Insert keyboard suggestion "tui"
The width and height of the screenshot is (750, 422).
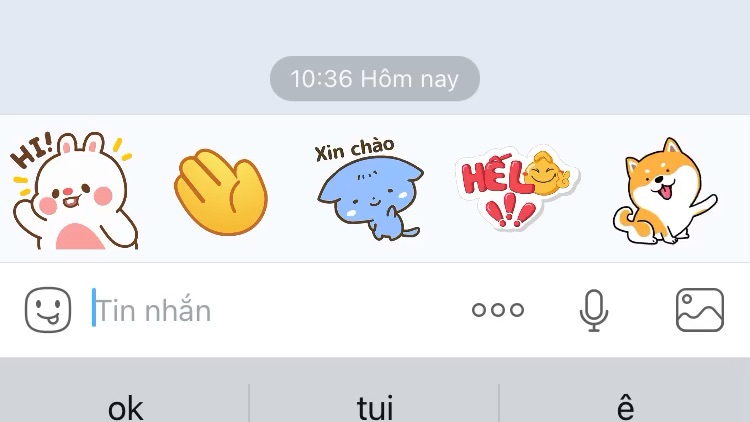click(375, 407)
